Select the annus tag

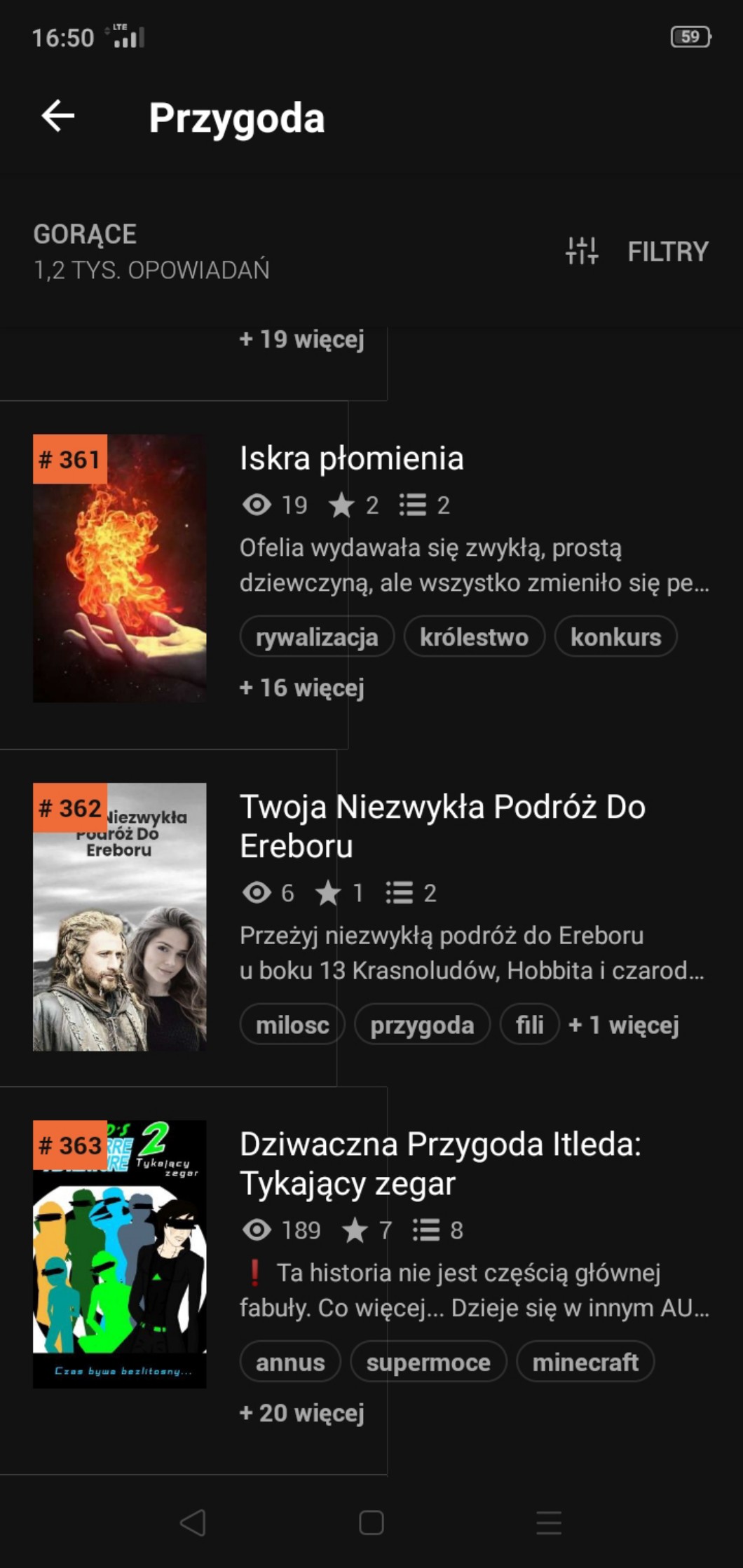point(290,1362)
